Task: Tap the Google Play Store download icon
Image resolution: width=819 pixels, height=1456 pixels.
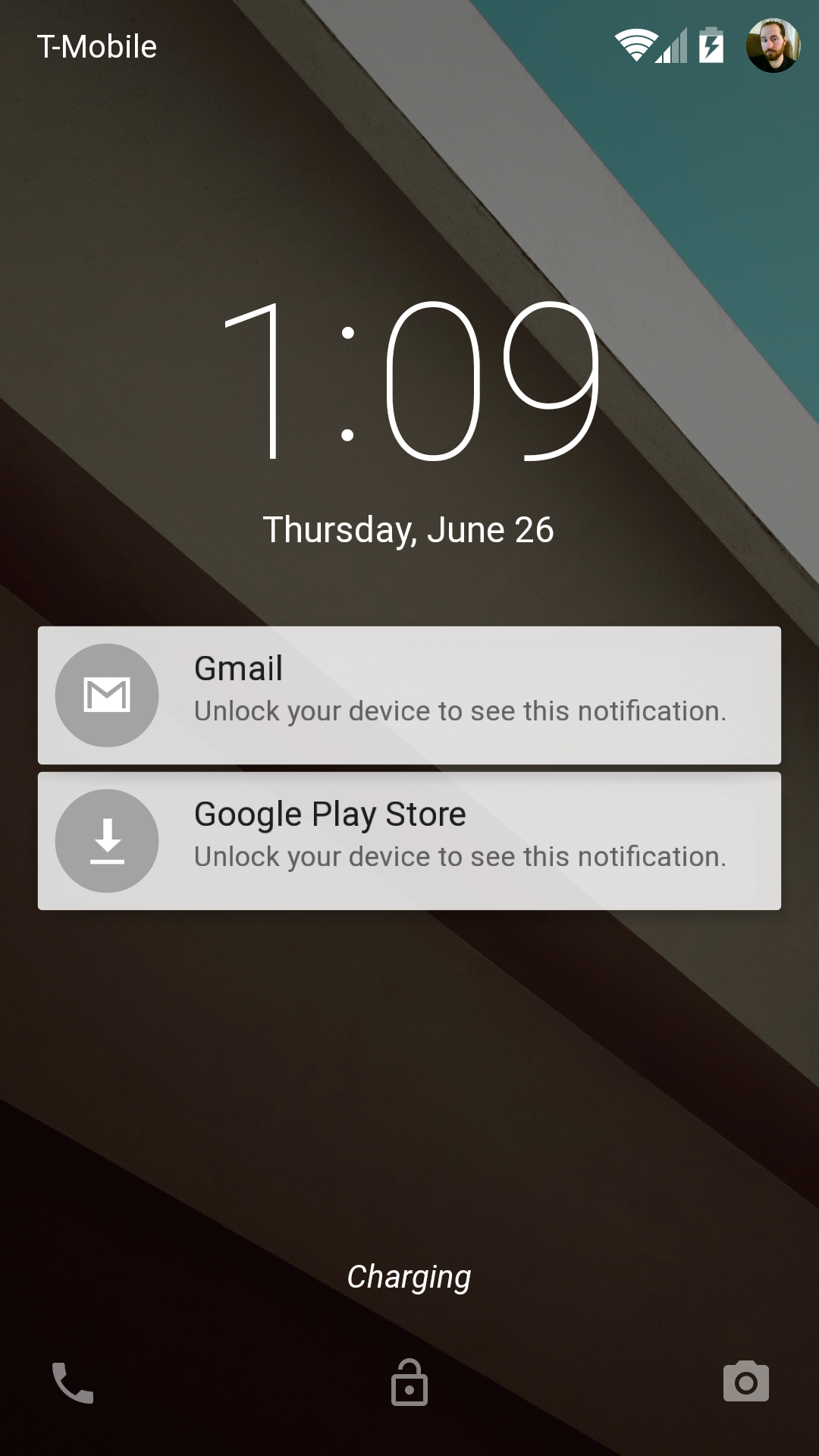Action: coord(107,840)
